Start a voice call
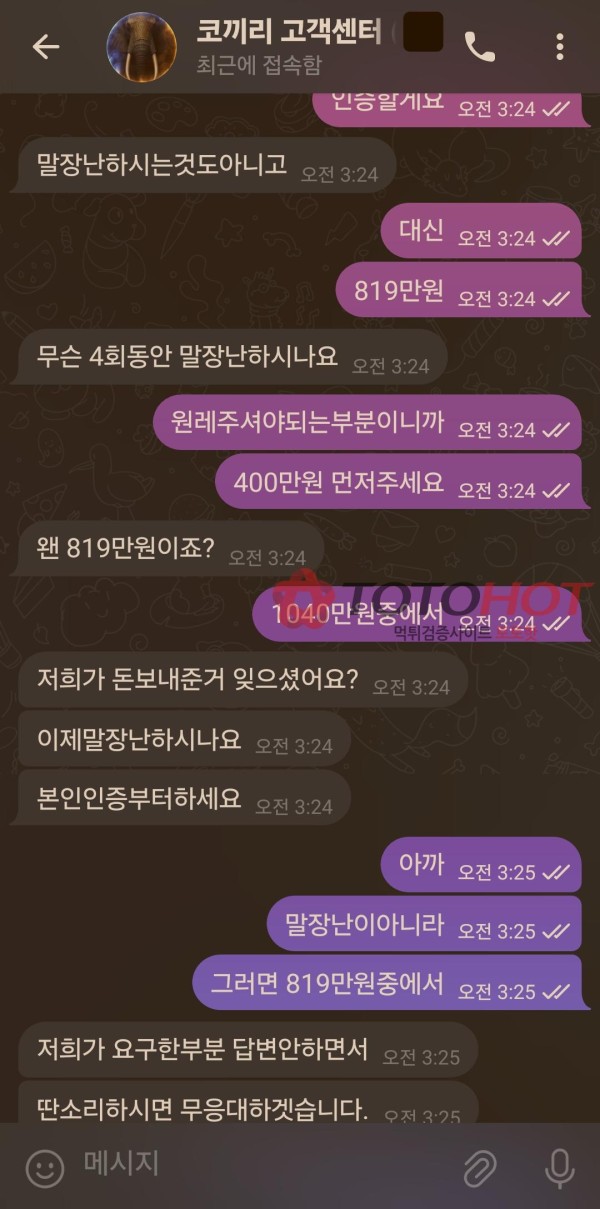 pos(480,47)
